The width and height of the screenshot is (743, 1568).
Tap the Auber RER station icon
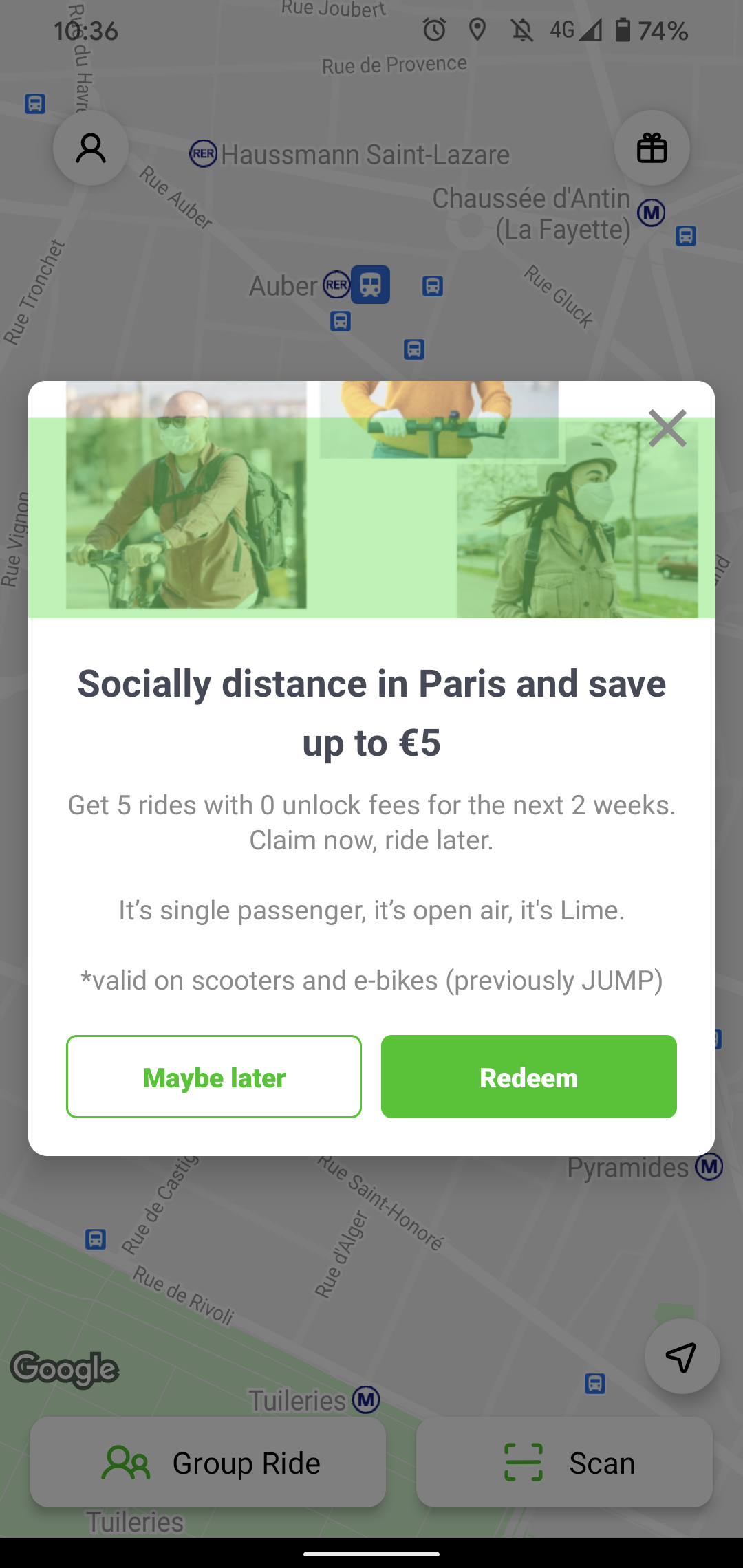point(336,285)
